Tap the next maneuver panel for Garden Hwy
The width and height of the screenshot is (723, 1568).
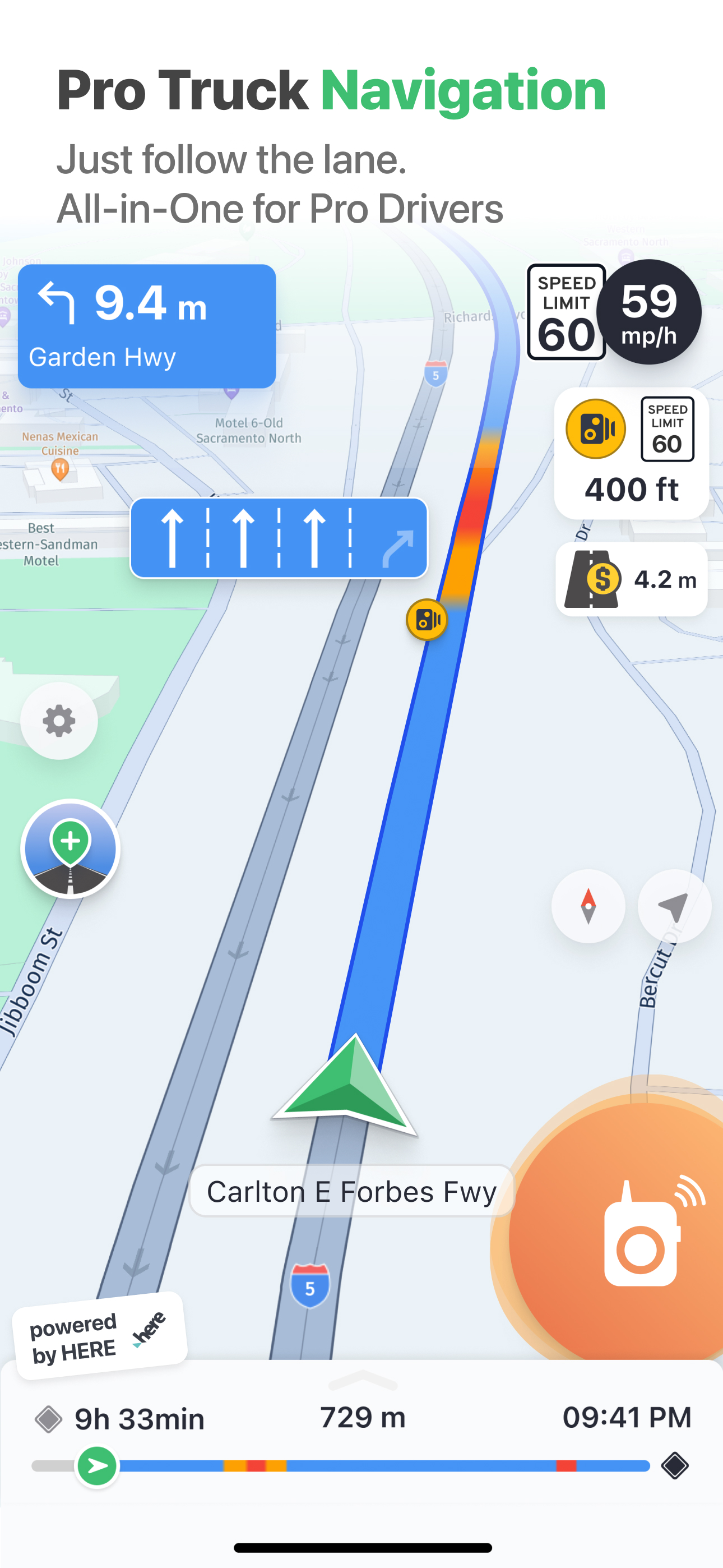(147, 326)
